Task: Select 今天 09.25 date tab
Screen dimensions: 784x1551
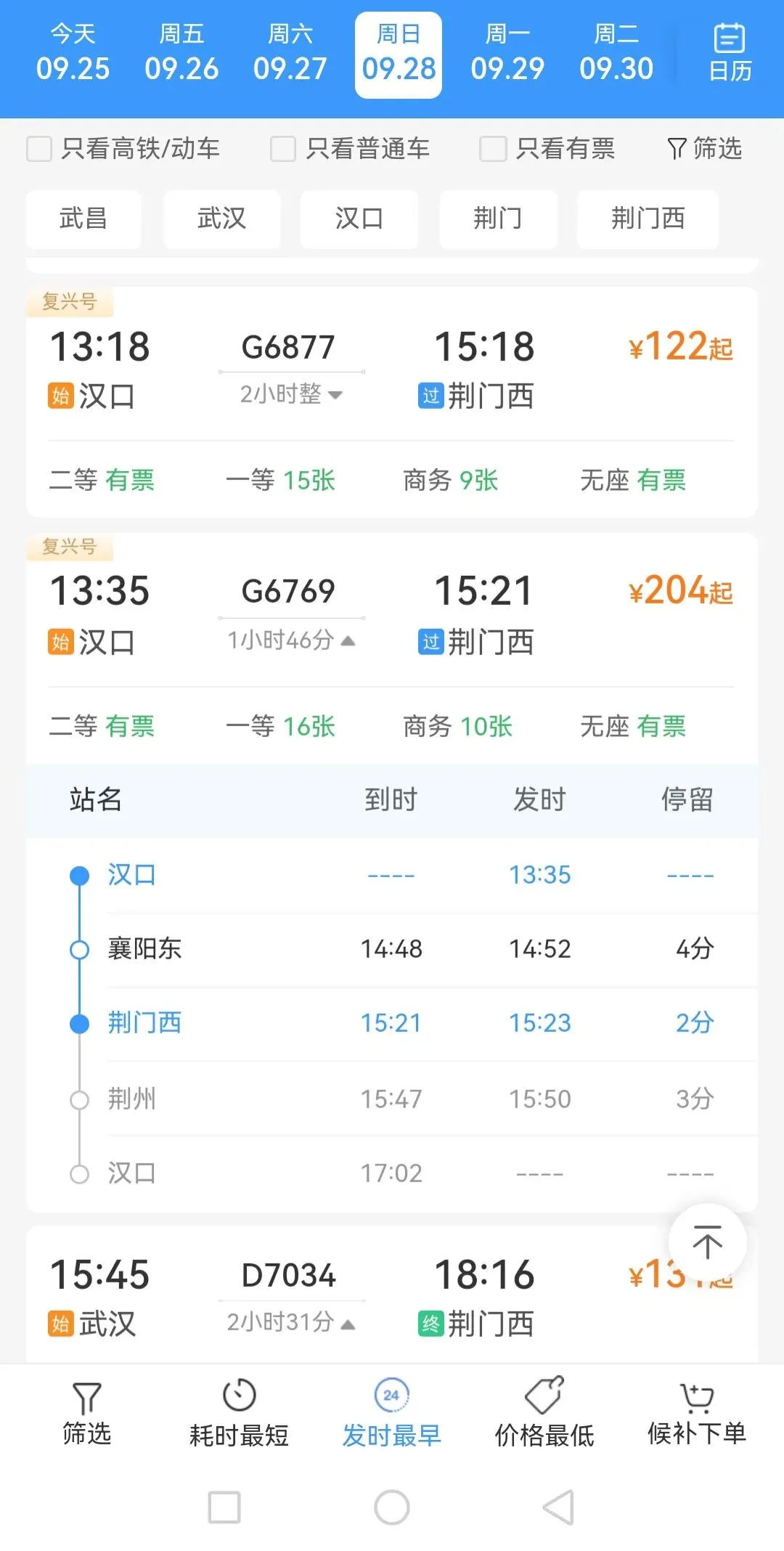Action: pos(73,53)
